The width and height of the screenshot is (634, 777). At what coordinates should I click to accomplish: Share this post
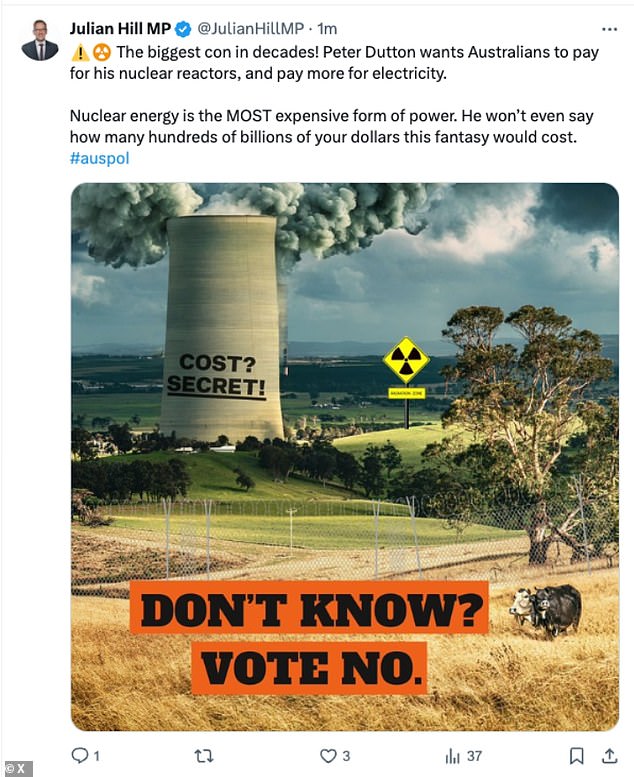[x=608, y=756]
